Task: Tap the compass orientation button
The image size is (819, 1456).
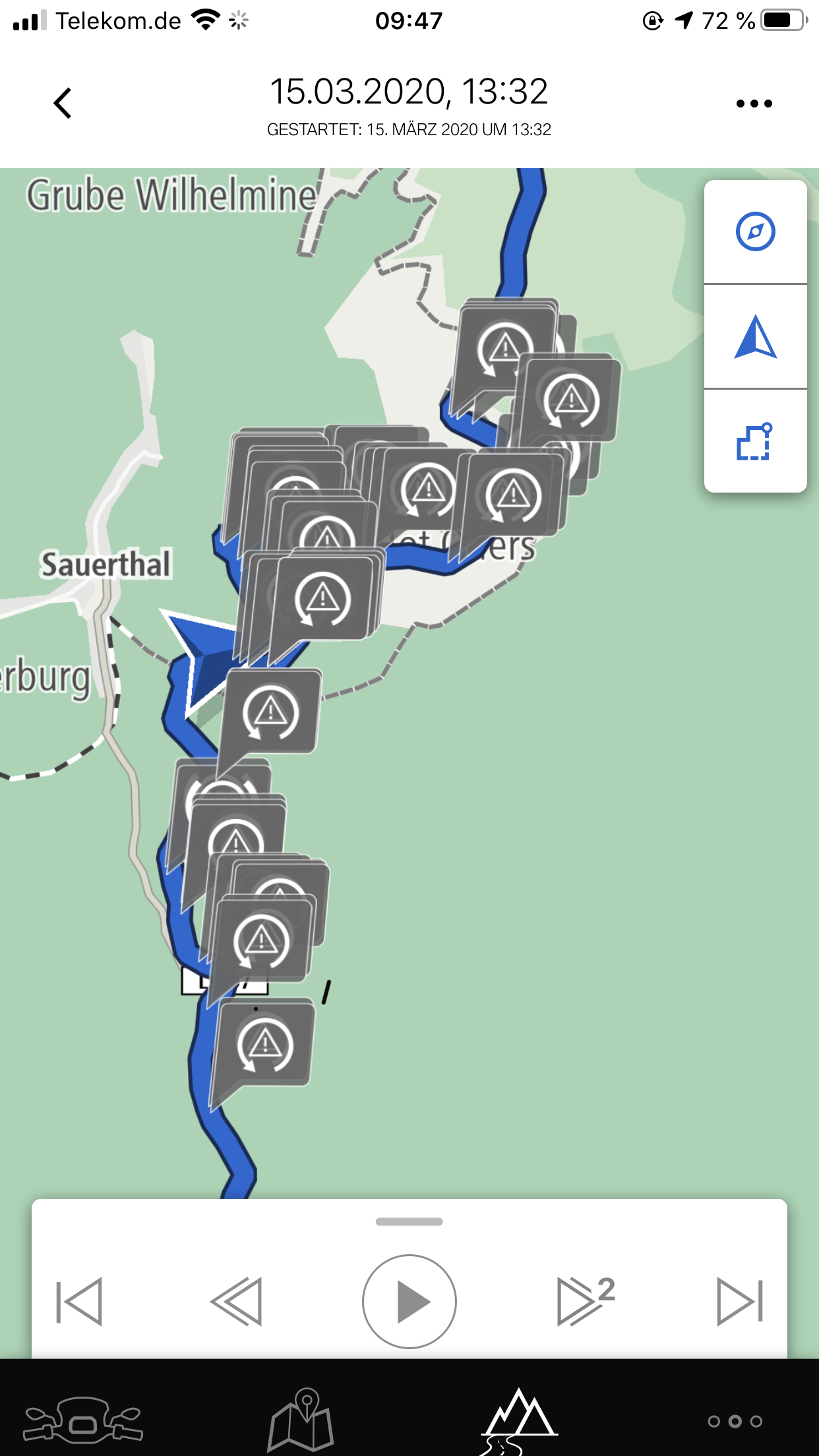Action: click(x=755, y=231)
